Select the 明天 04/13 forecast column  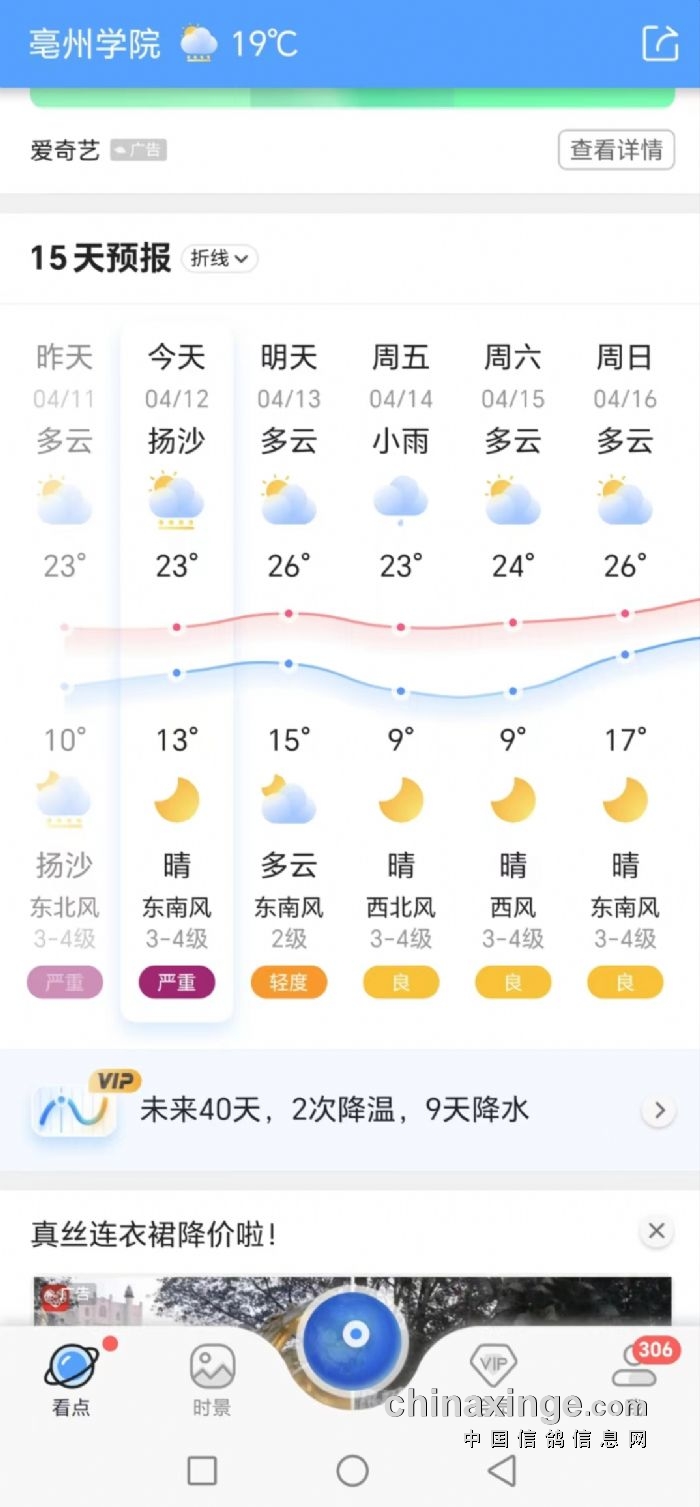tap(289, 670)
